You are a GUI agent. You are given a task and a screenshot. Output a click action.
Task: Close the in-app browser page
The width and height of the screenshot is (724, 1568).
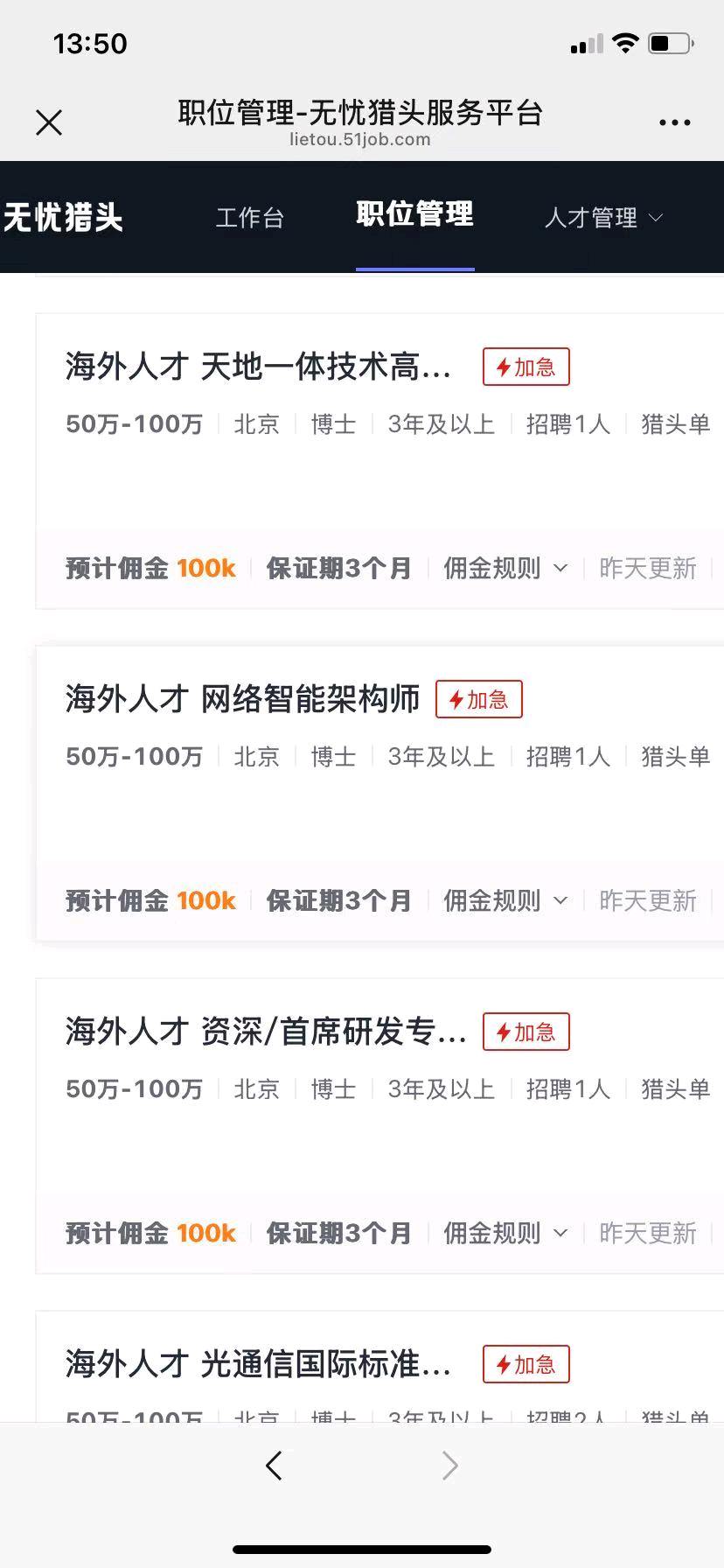49,122
